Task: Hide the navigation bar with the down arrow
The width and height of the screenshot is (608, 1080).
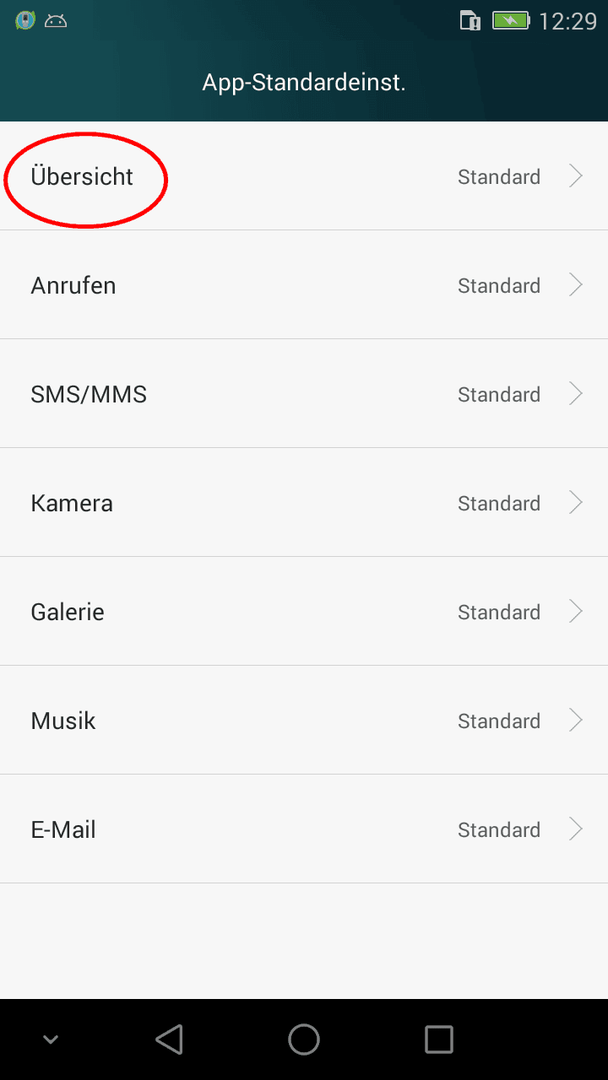Action: coord(50,1039)
